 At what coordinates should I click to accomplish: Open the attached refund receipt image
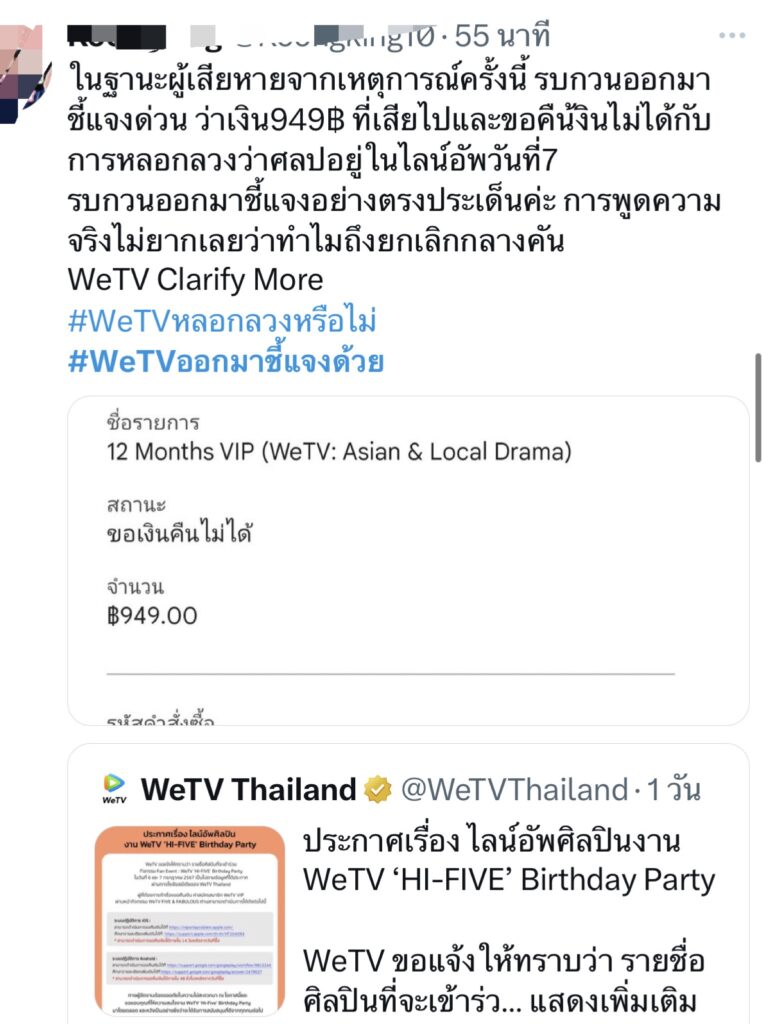(408, 560)
